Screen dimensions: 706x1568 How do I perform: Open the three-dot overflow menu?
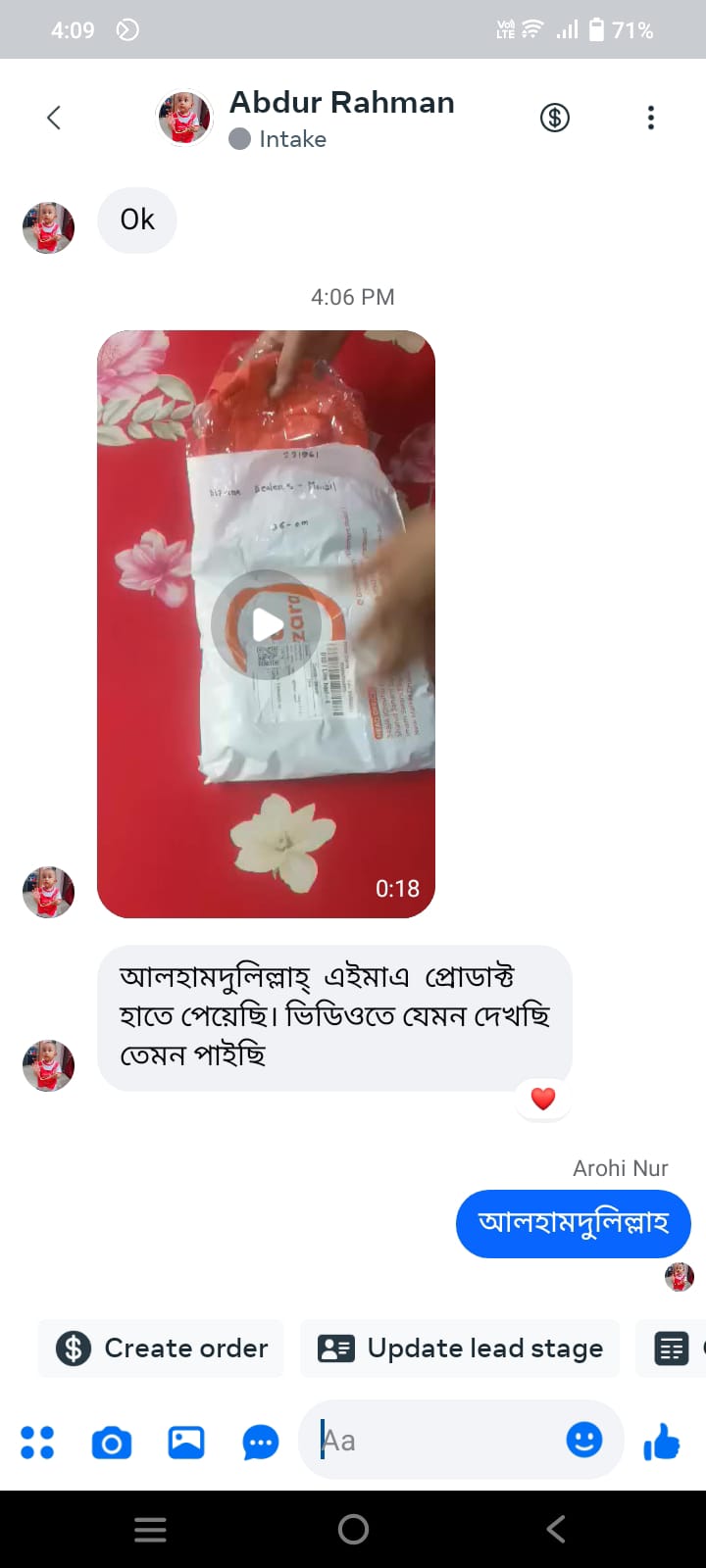(650, 118)
